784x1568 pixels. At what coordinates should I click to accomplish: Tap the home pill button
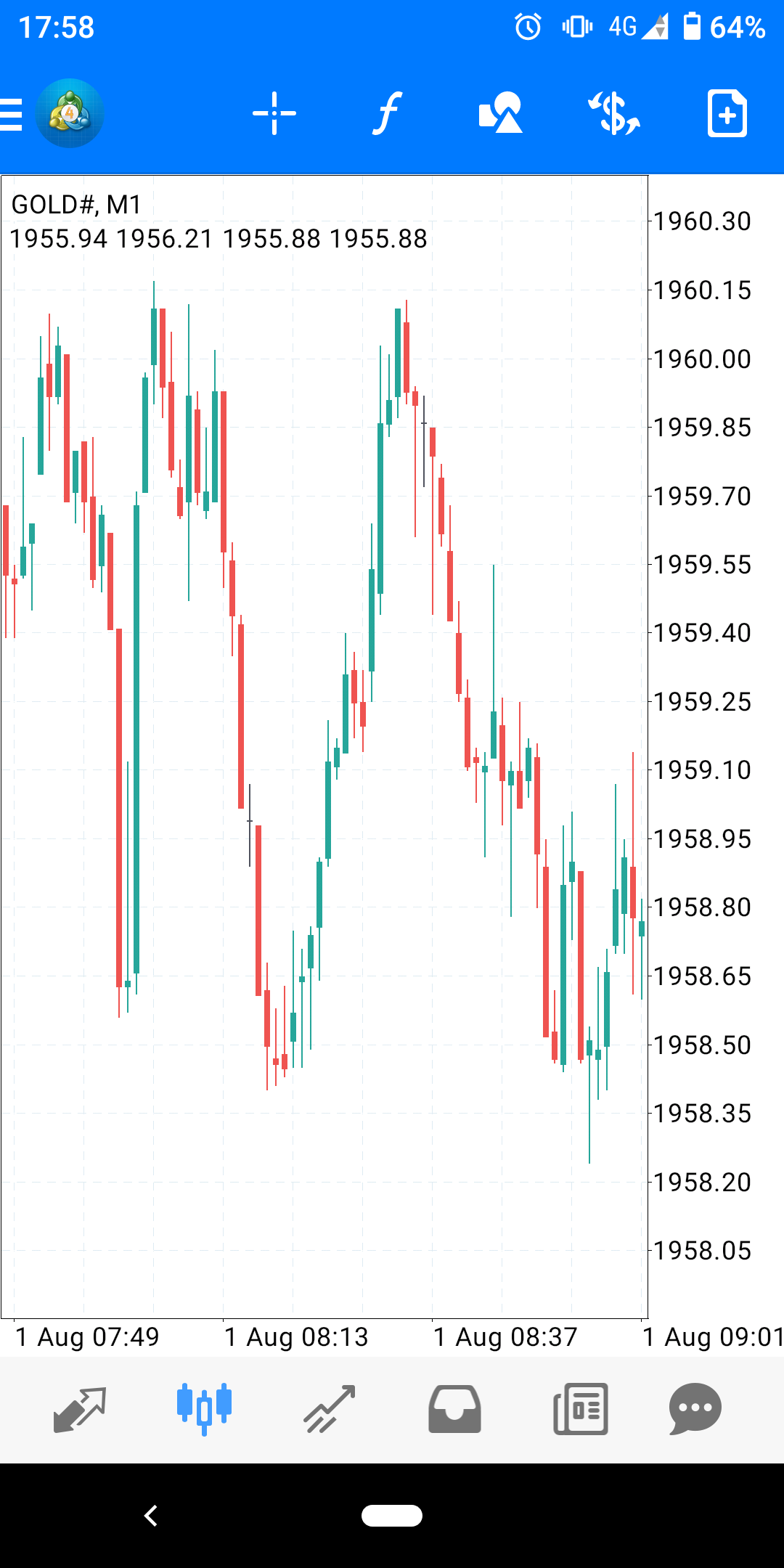coord(392,1516)
